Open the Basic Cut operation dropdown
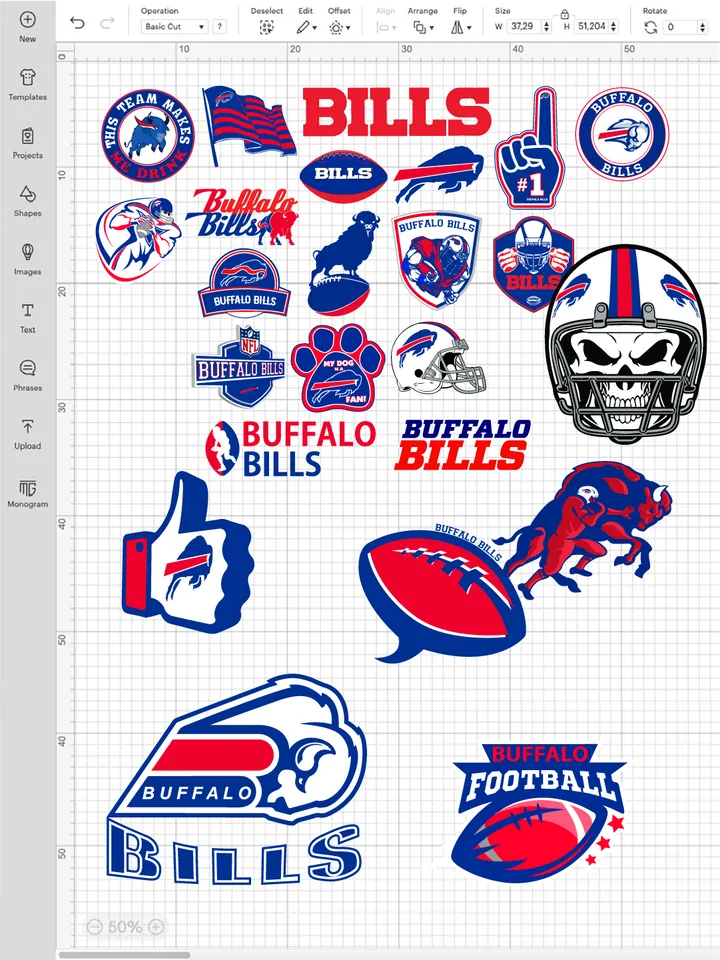Screen dimensions: 720x960 click(x=174, y=27)
